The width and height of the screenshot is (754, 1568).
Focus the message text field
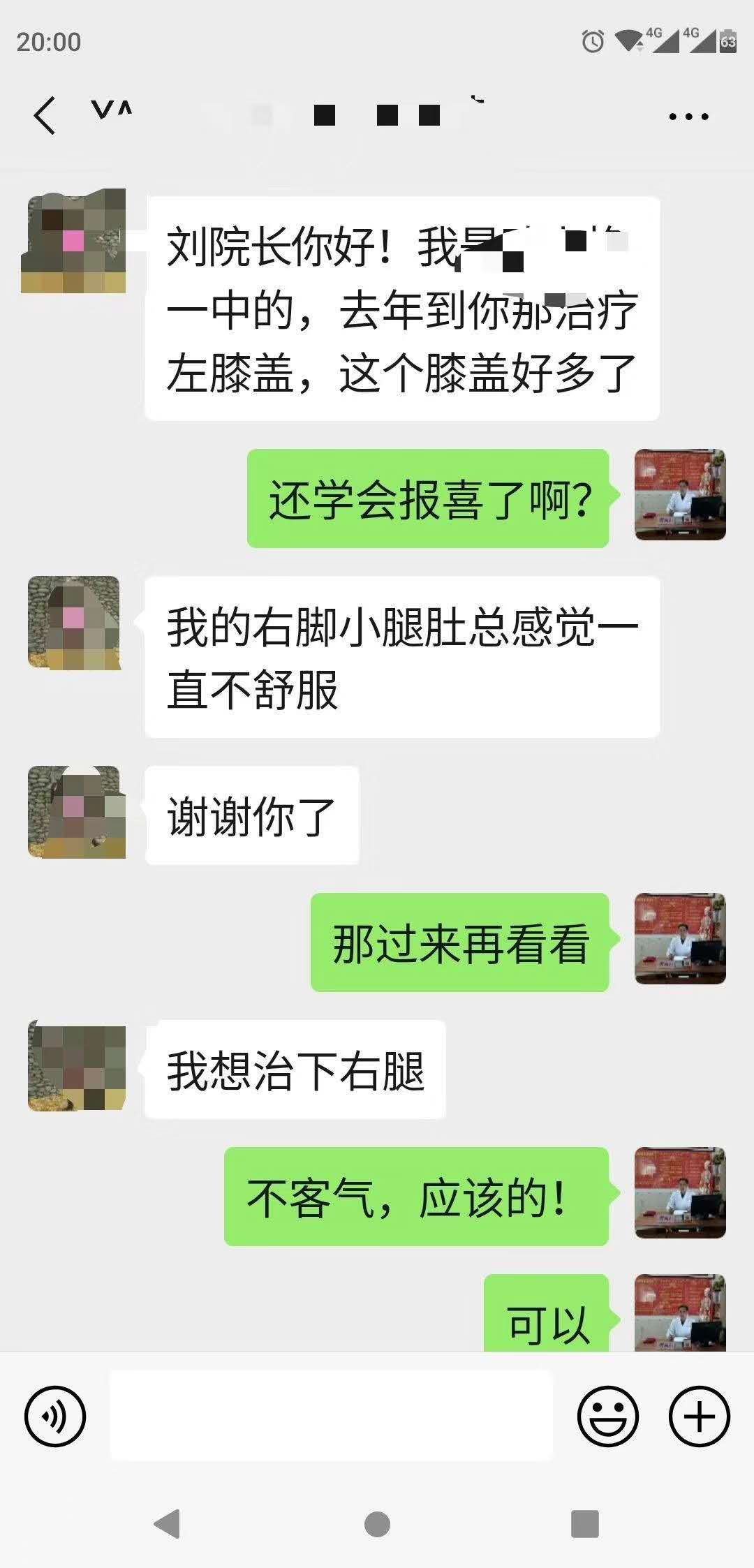pos(331,1415)
